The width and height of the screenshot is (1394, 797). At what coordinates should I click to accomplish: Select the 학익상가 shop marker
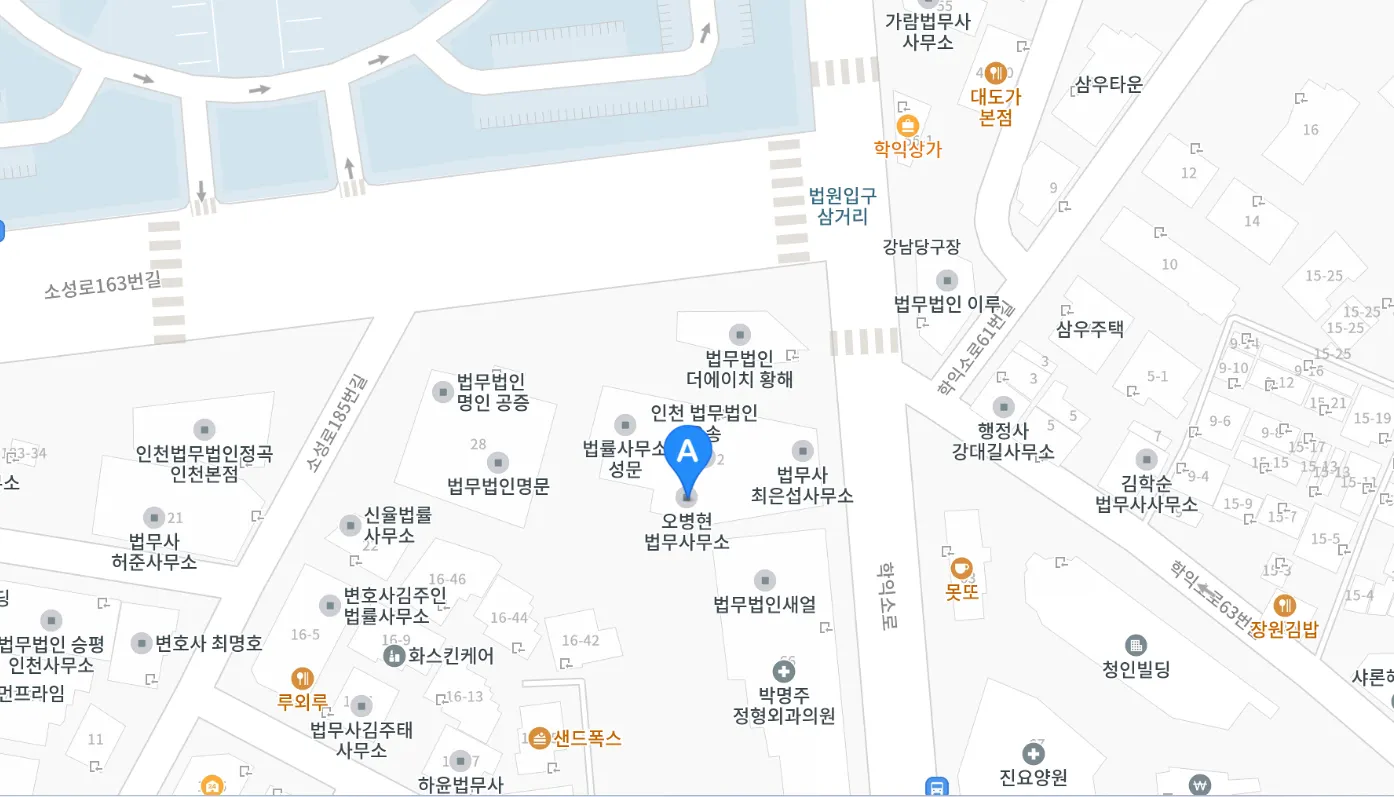click(x=907, y=125)
